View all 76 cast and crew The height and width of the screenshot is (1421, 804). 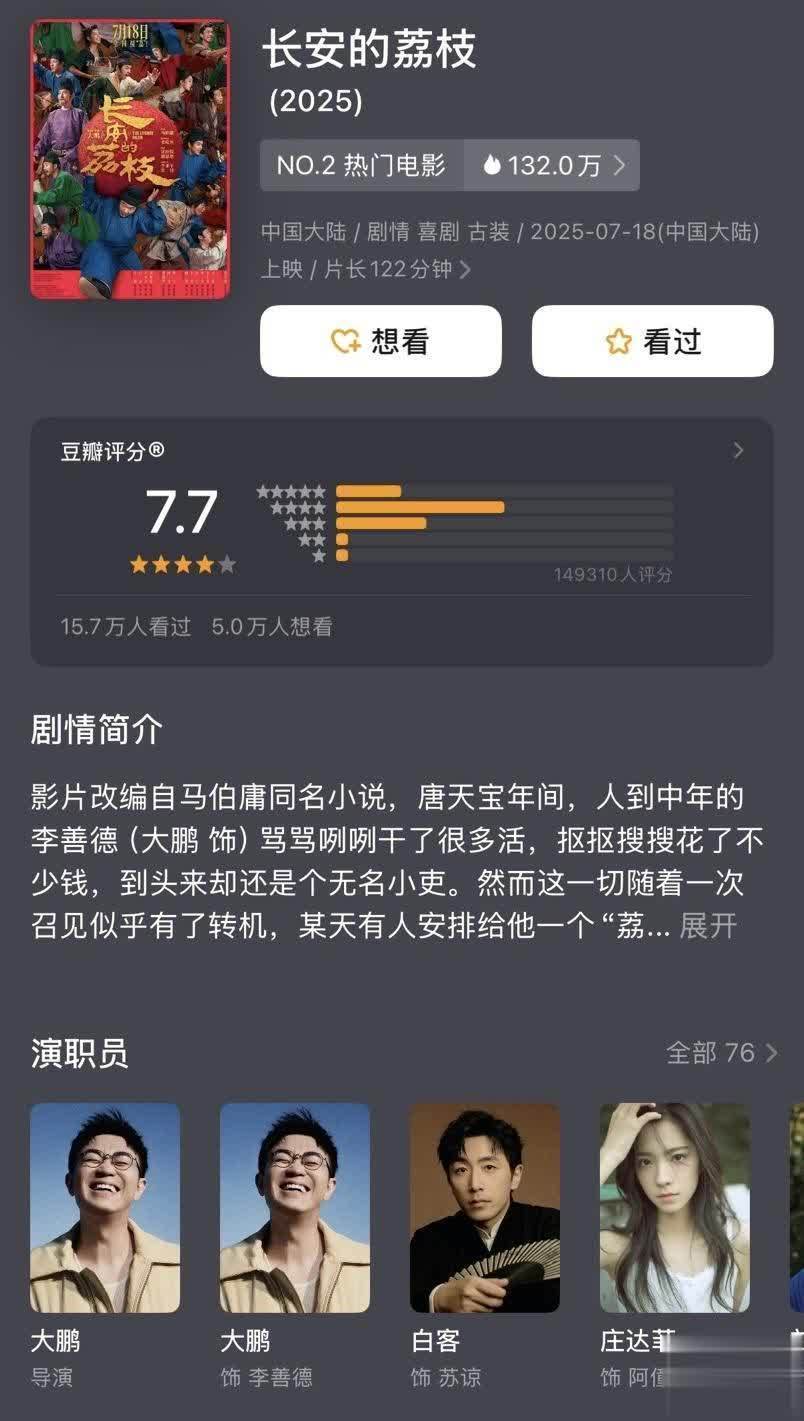point(721,1052)
